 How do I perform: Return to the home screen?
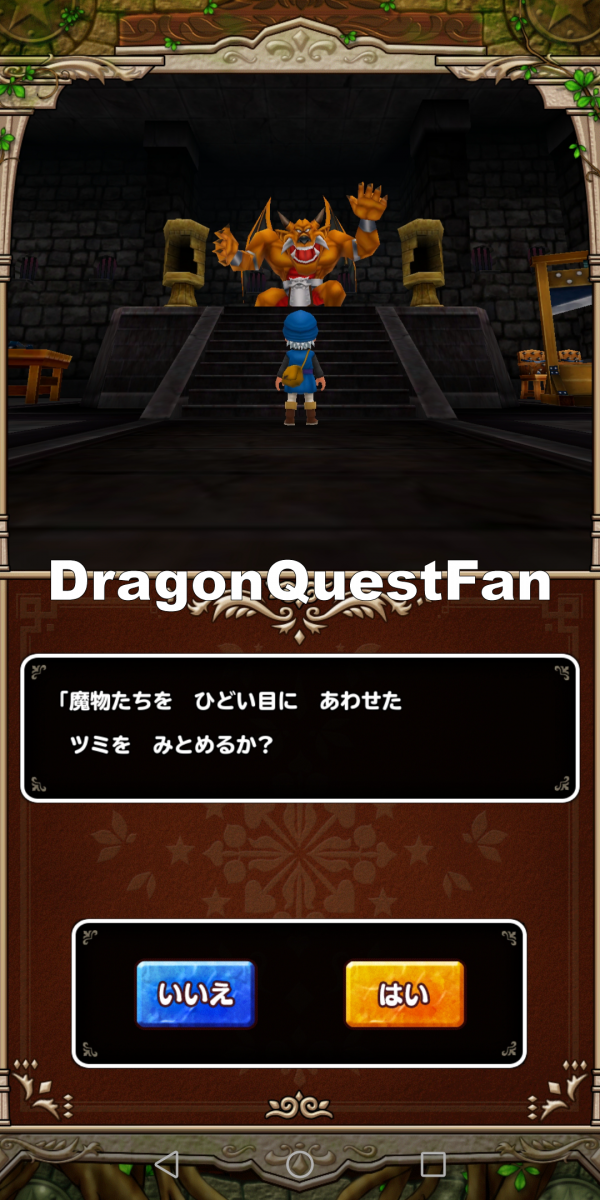coord(300,1163)
